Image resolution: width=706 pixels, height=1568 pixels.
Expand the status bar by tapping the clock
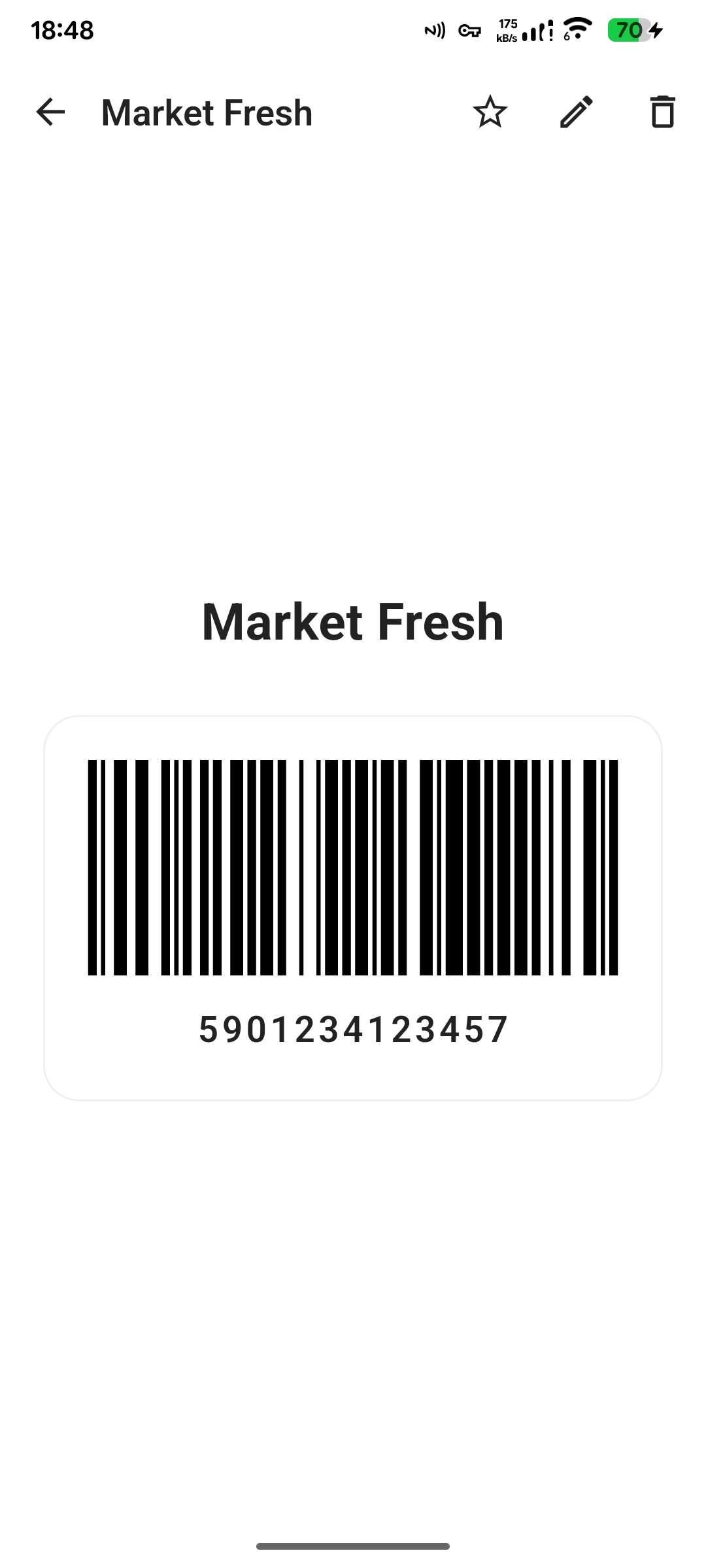tap(63, 29)
